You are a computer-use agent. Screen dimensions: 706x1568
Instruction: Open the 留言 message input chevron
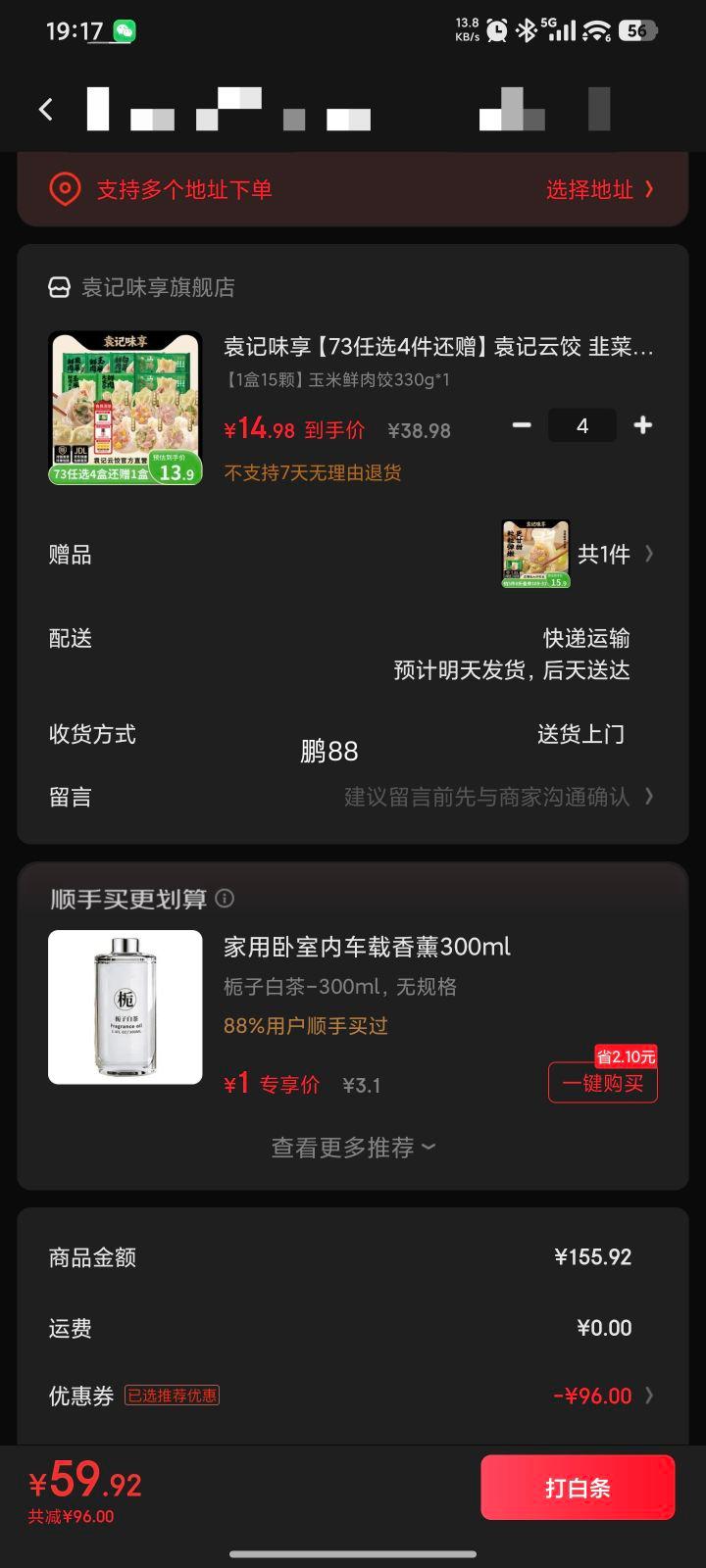(649, 797)
